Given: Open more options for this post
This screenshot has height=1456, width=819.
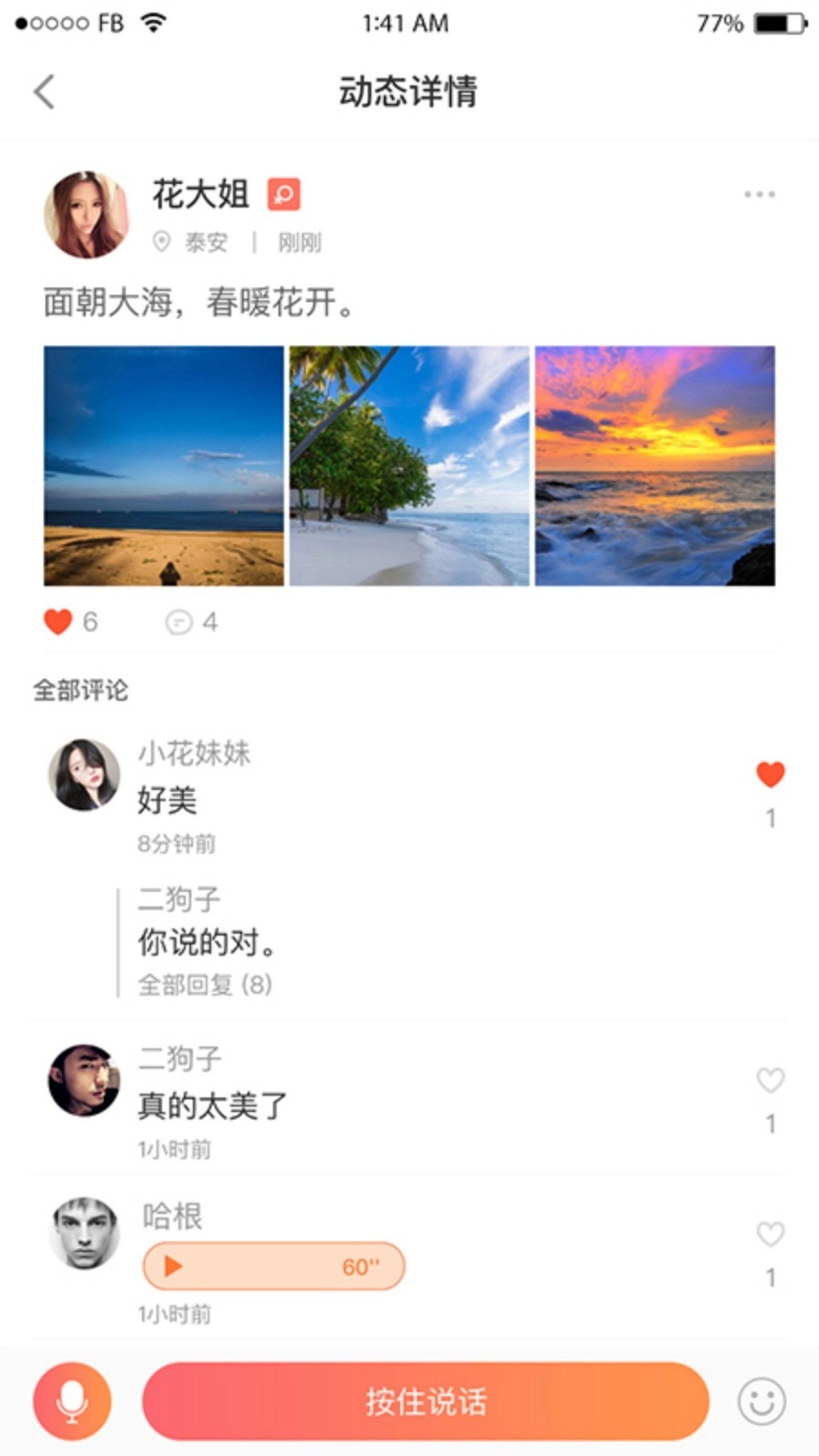Looking at the screenshot, I should tap(761, 193).
